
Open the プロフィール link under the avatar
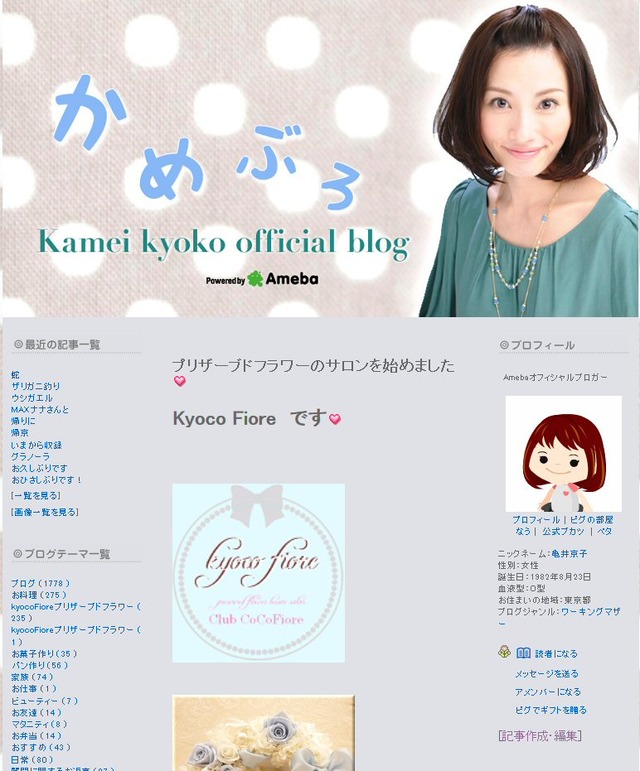536,520
